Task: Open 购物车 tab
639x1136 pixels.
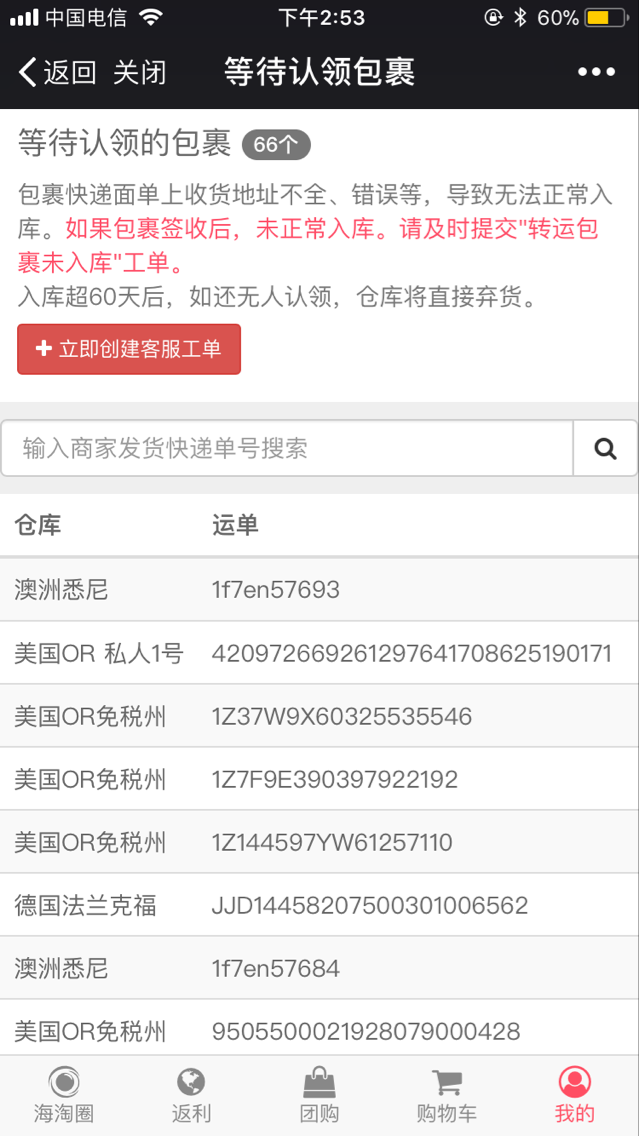Action: click(x=447, y=1095)
